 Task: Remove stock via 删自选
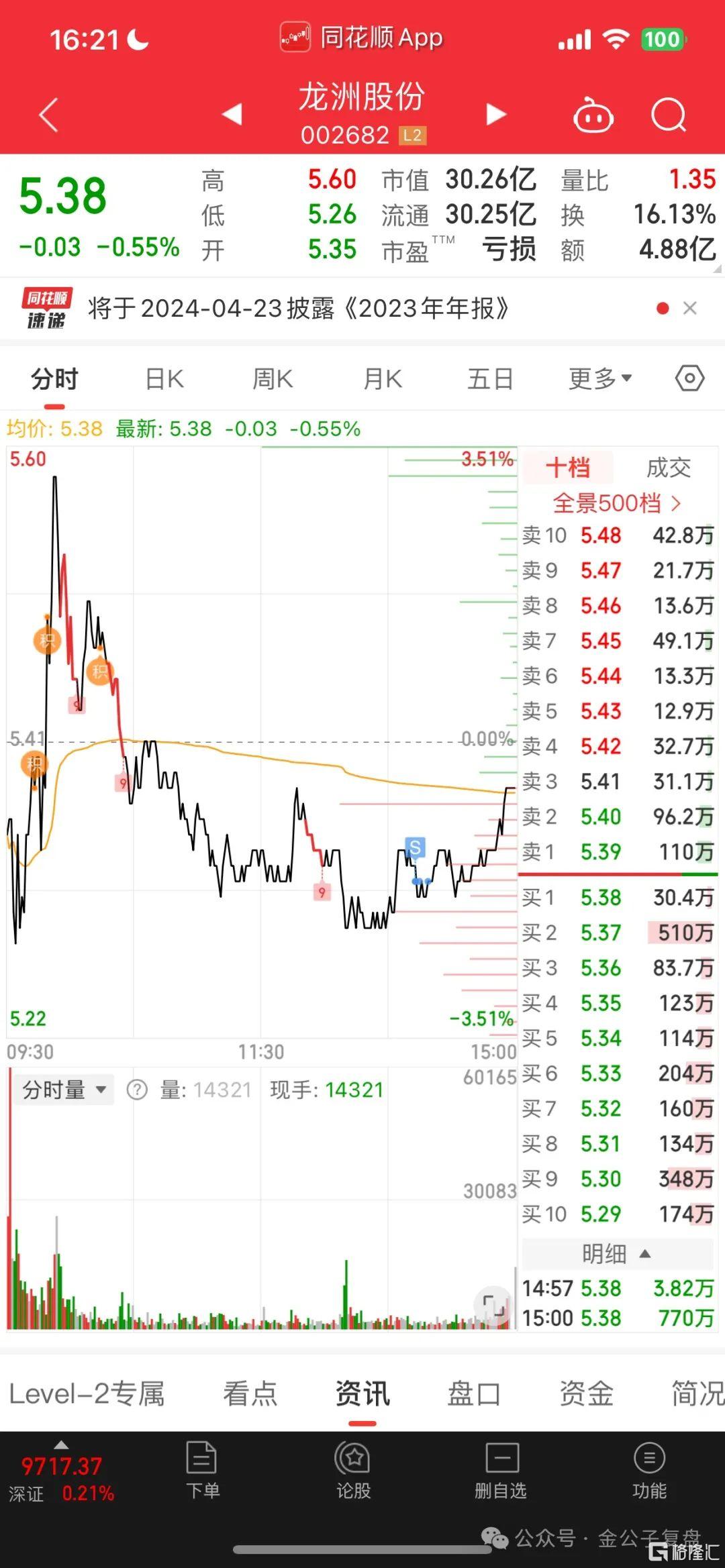click(x=501, y=1471)
